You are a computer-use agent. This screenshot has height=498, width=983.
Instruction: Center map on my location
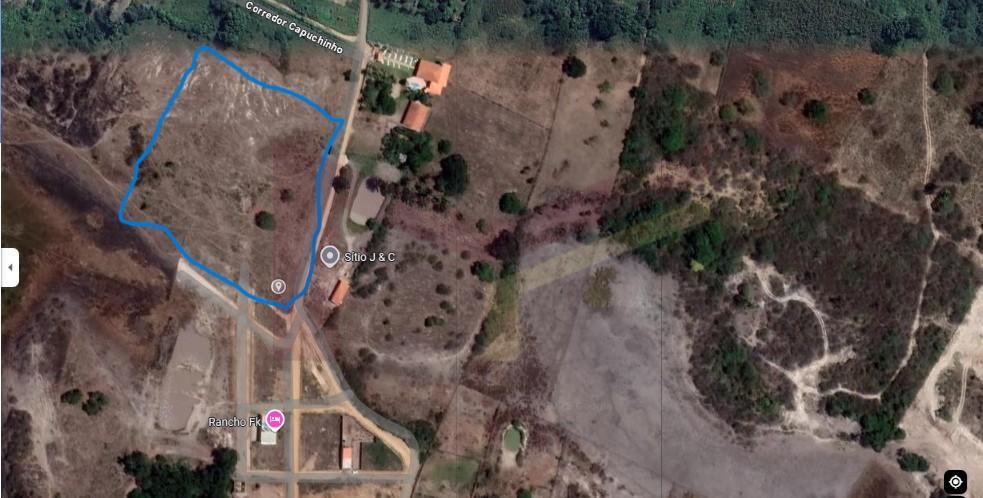point(955,482)
